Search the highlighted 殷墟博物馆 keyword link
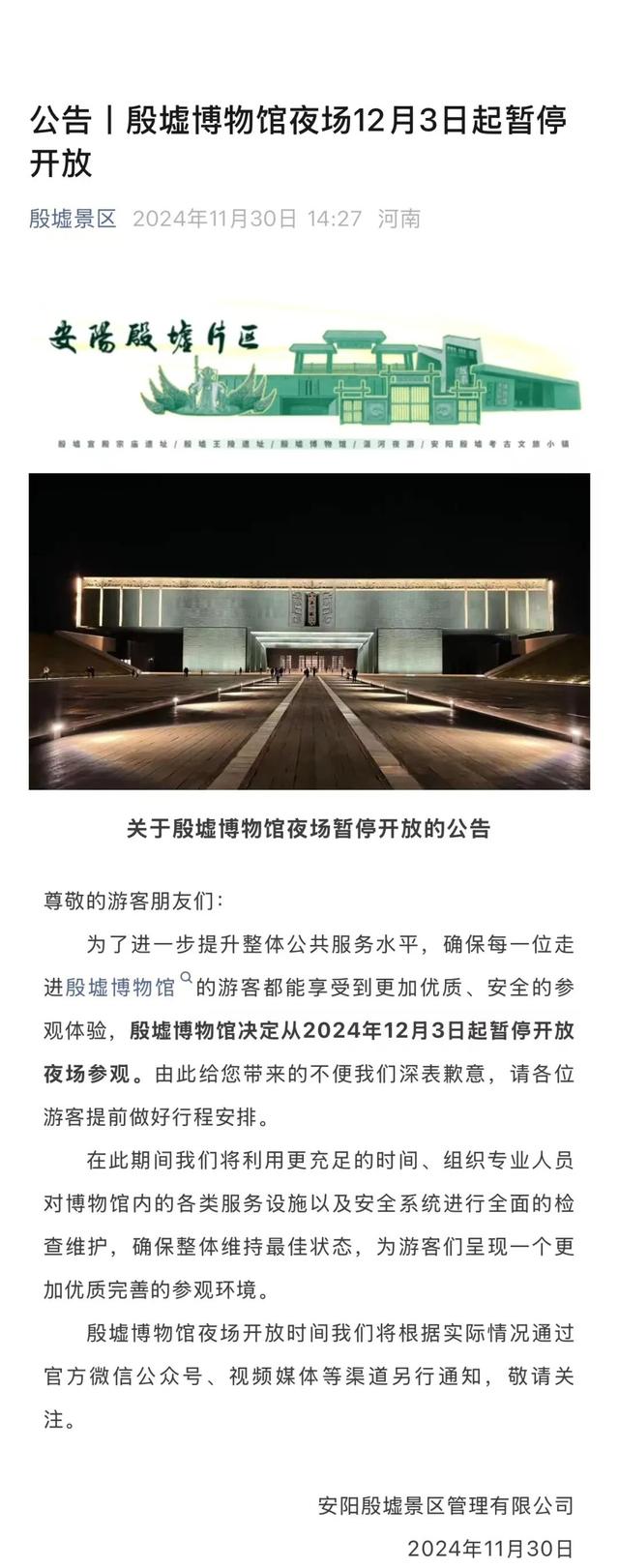The height and width of the screenshot is (1568, 619). pyautogui.click(x=120, y=987)
